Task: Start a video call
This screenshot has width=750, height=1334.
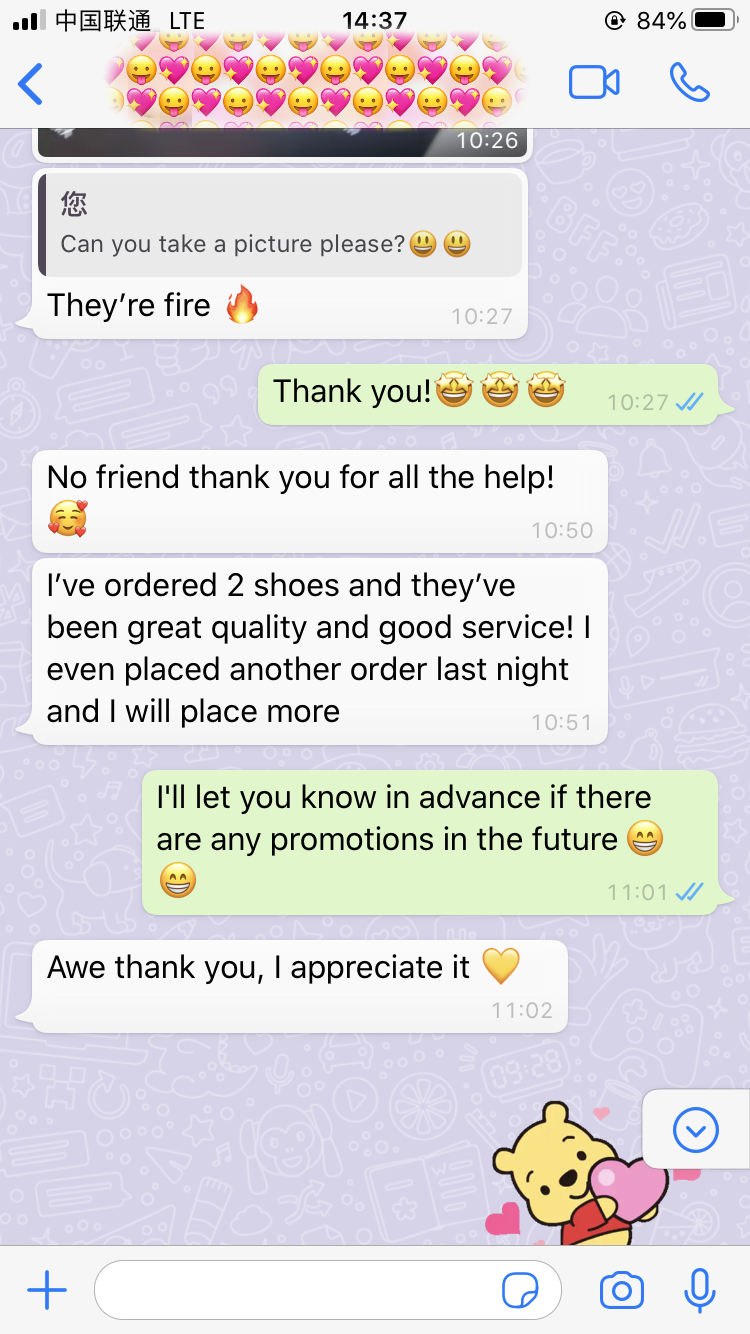Action: (x=594, y=83)
